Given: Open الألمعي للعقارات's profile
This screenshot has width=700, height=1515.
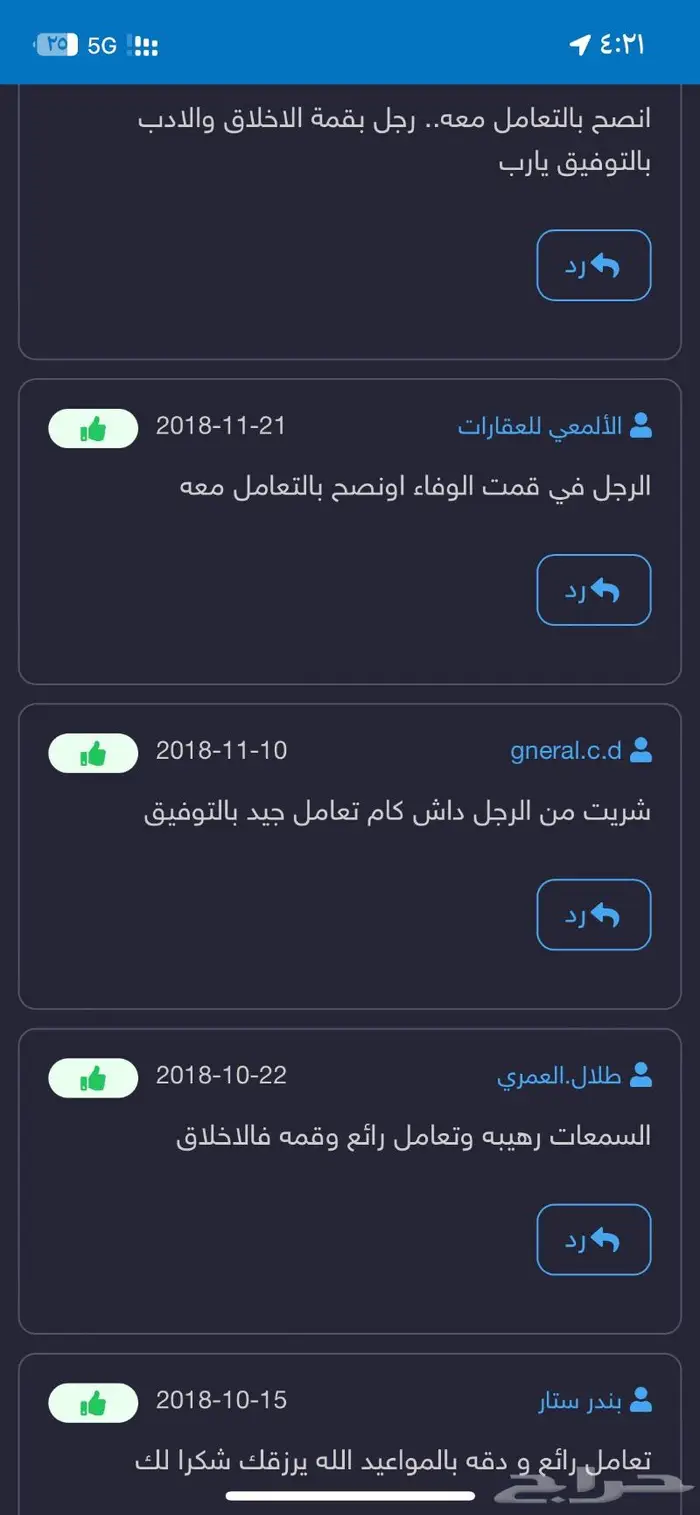Looking at the screenshot, I should coord(541,426).
